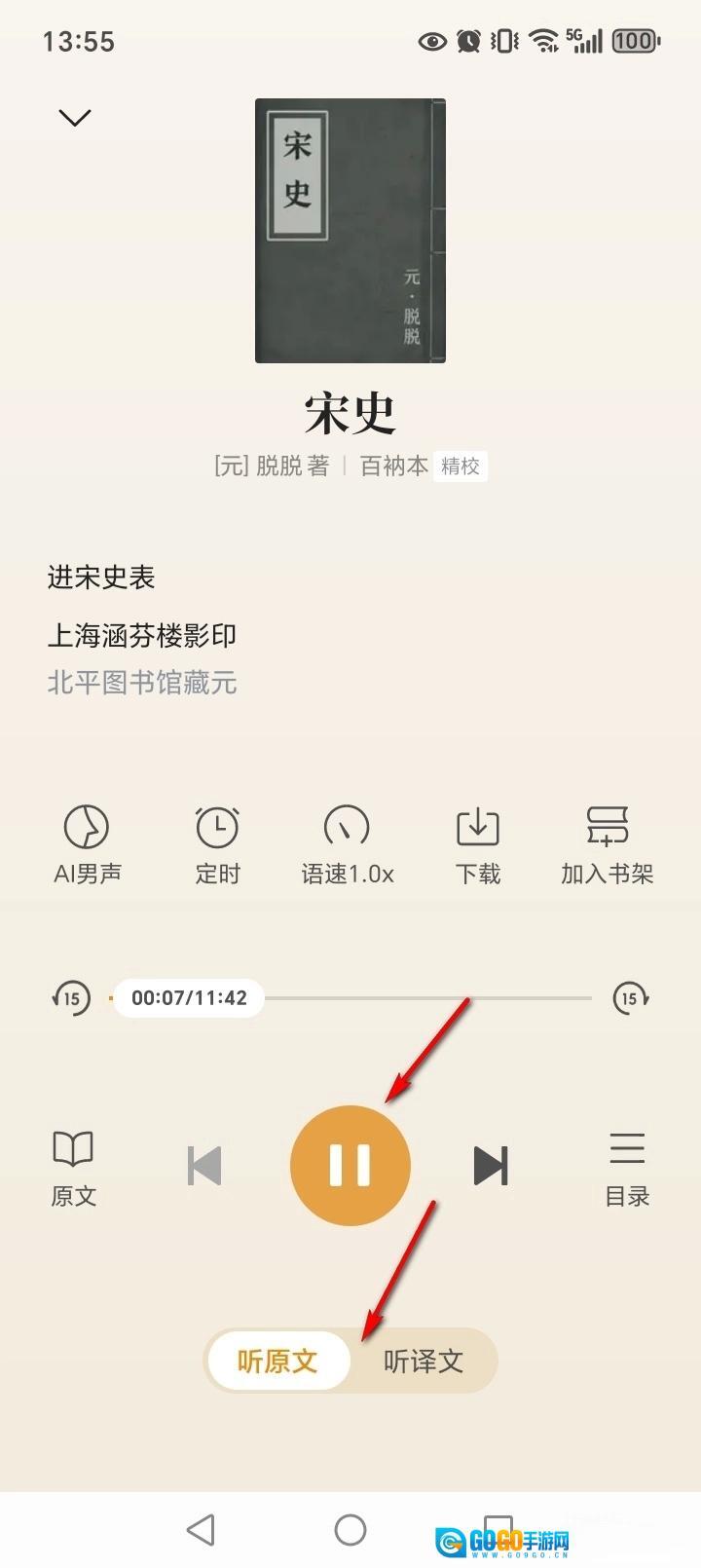
Task: Open the 目录 table of contents
Action: click(627, 1167)
